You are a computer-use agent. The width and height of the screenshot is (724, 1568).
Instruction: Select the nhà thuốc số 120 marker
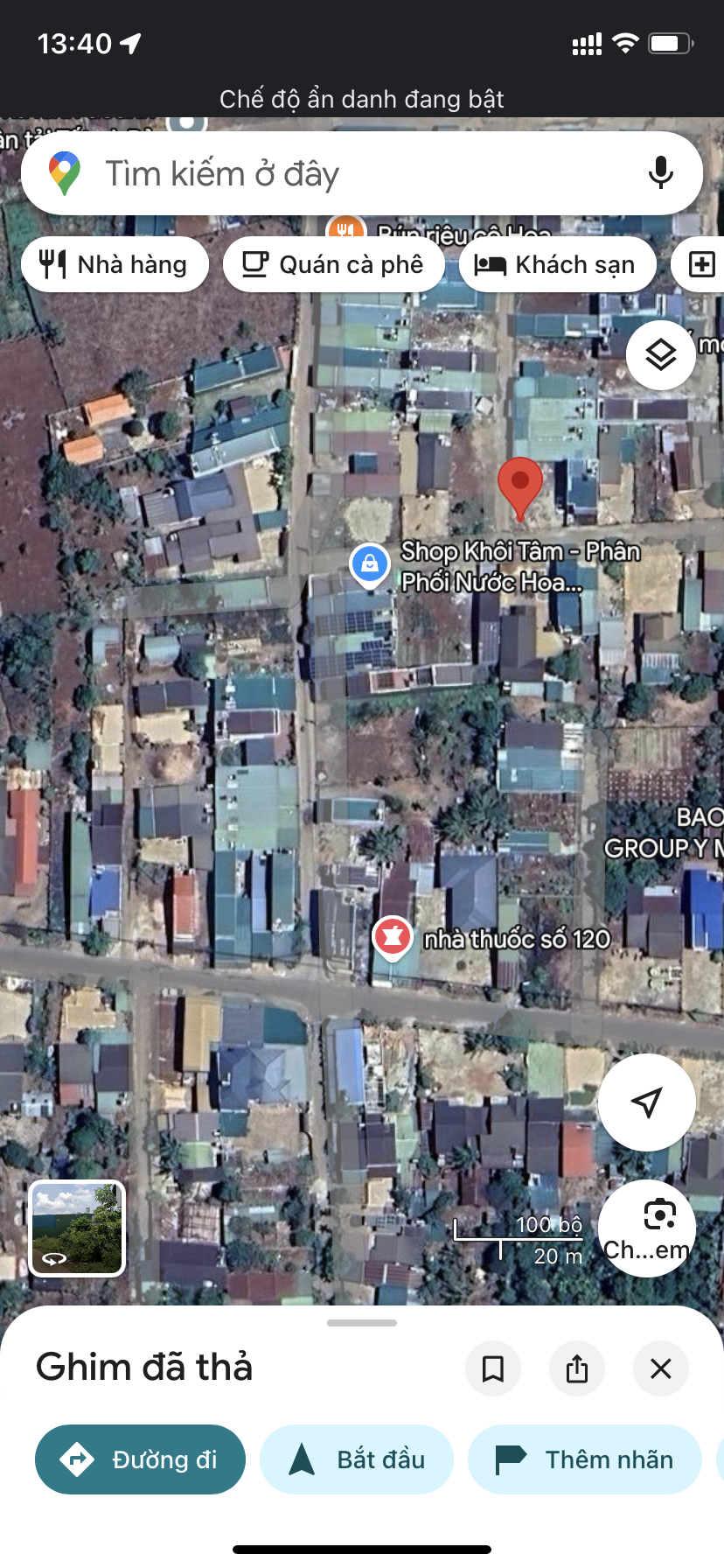click(393, 937)
